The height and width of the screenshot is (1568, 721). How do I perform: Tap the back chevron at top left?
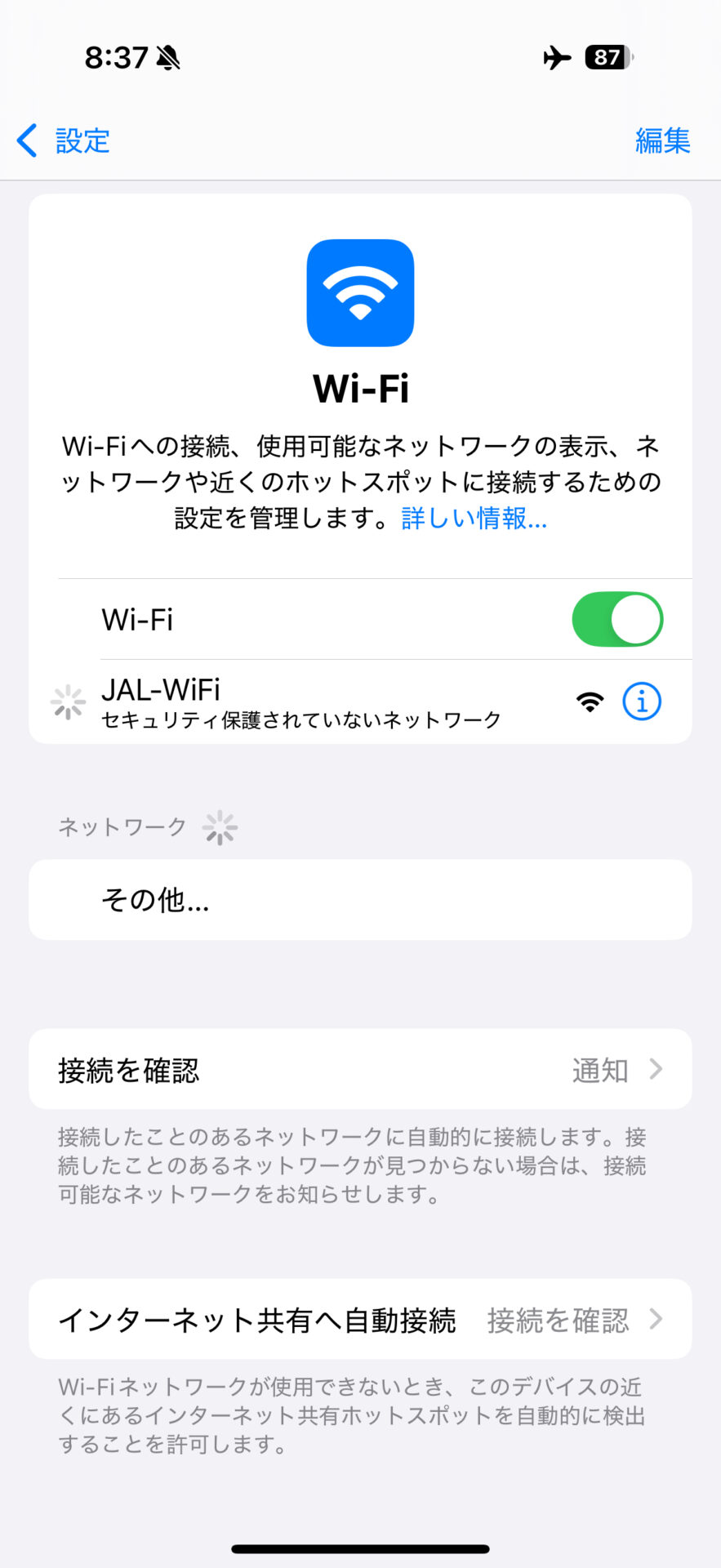25,140
